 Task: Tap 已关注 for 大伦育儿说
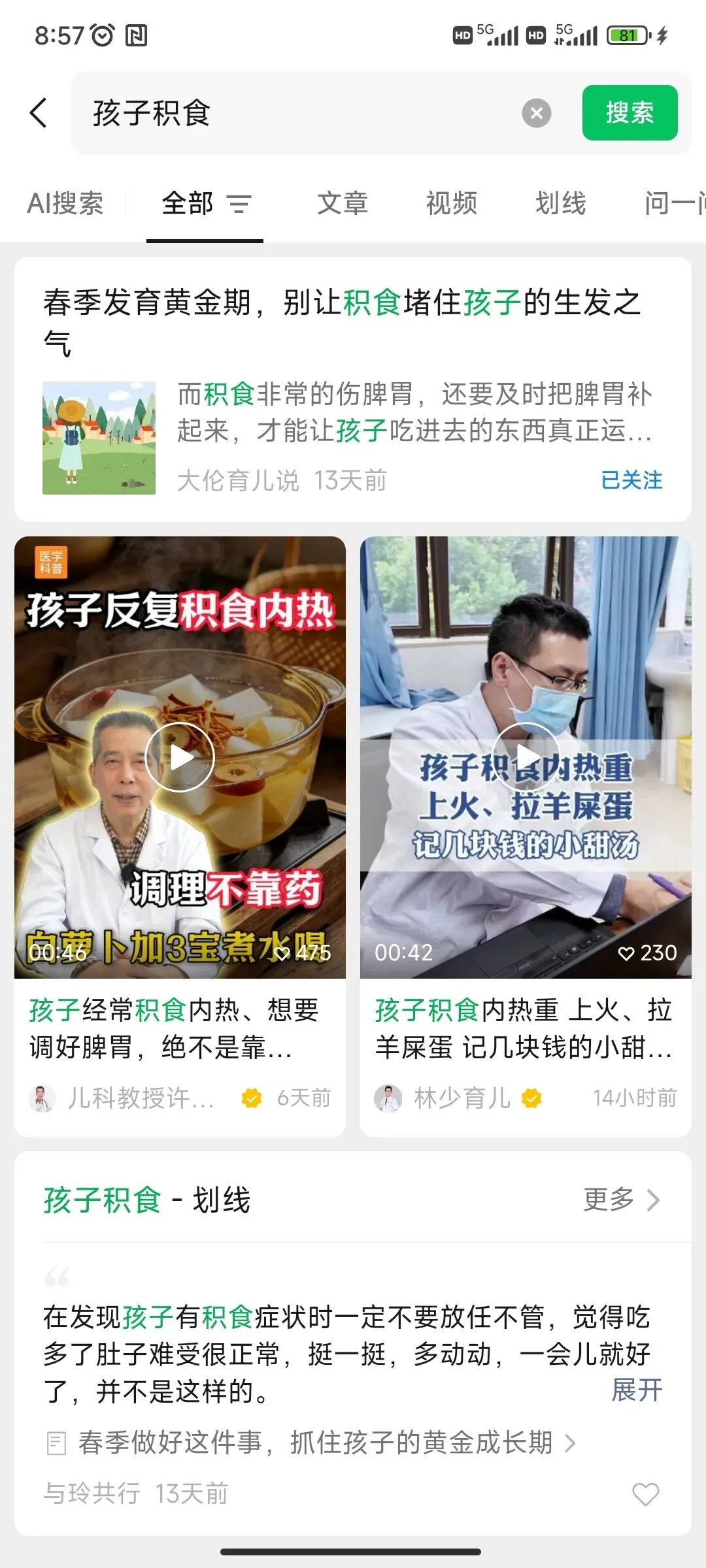coord(631,480)
